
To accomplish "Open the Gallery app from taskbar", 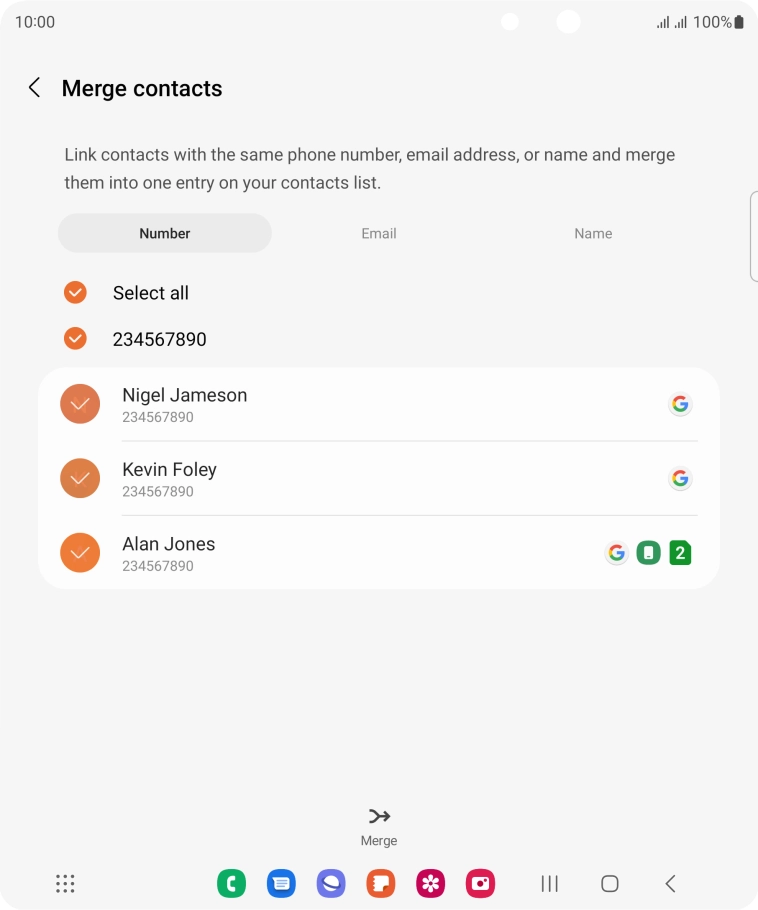I will point(430,883).
